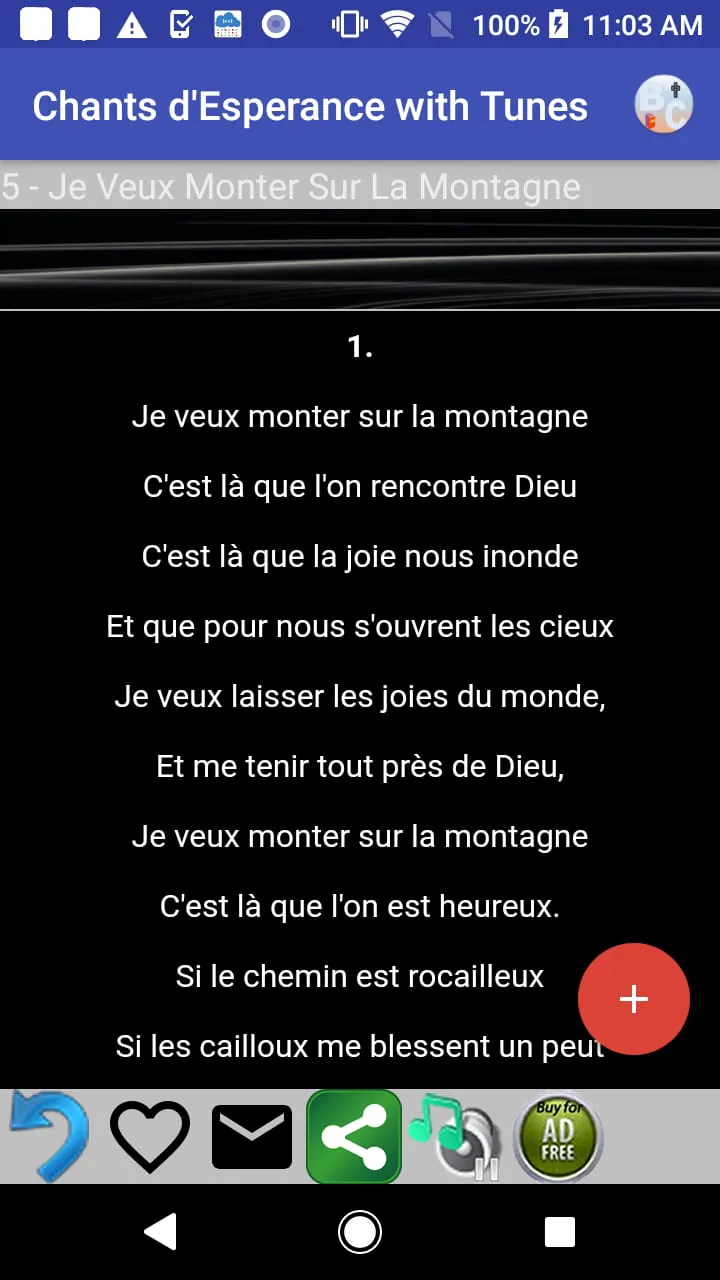Click the Buy for AD FREE button

[557, 1135]
